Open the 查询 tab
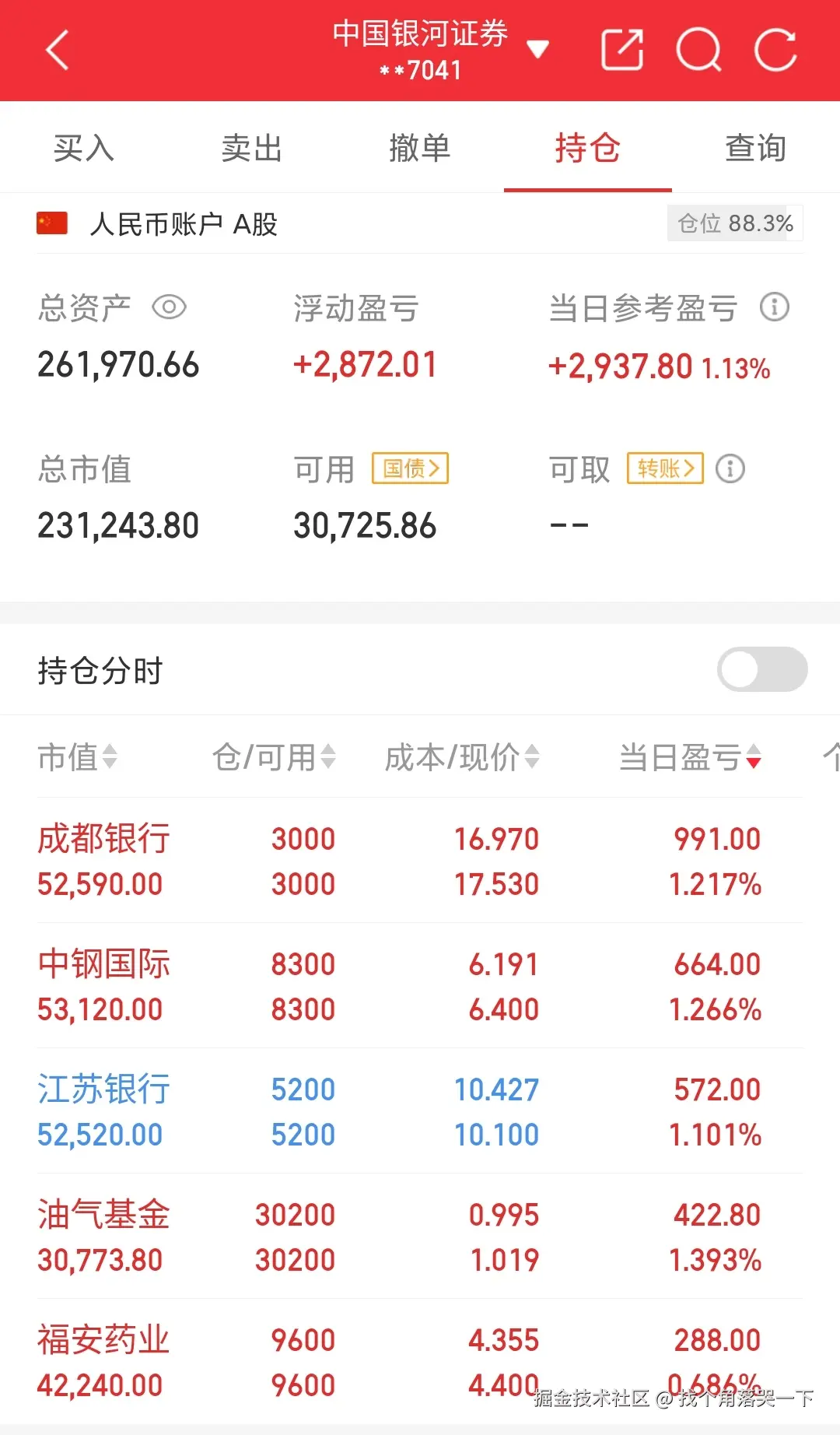840x1435 pixels. click(755, 147)
